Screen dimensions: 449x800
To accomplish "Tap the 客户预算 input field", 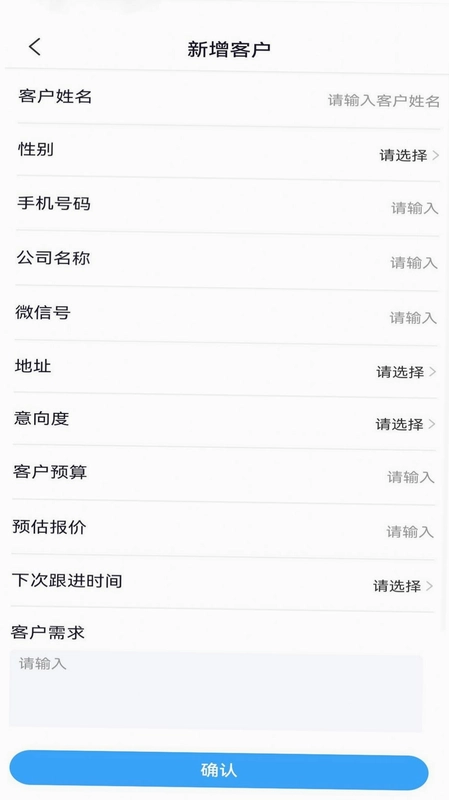I will coord(224,475).
